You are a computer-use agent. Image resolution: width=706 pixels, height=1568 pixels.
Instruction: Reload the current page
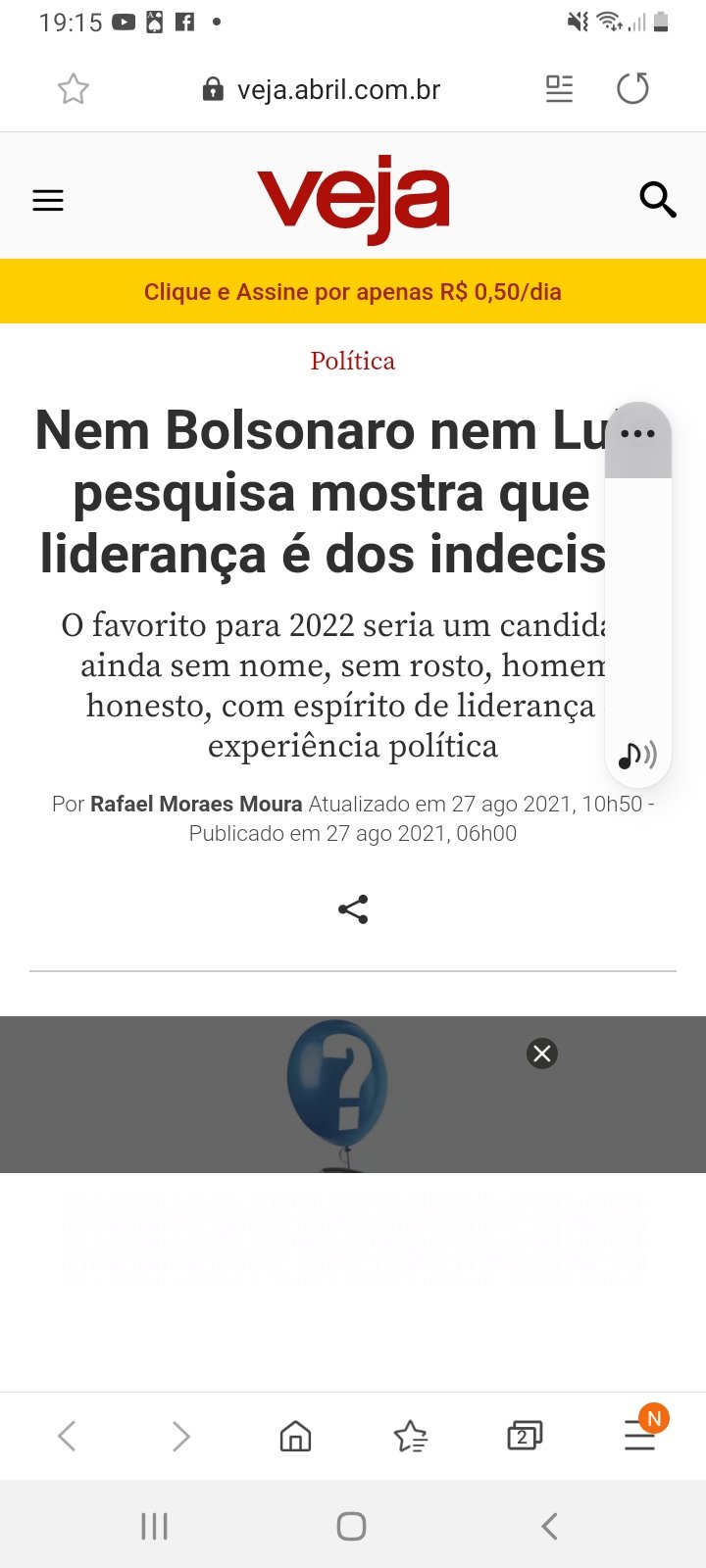tap(632, 89)
